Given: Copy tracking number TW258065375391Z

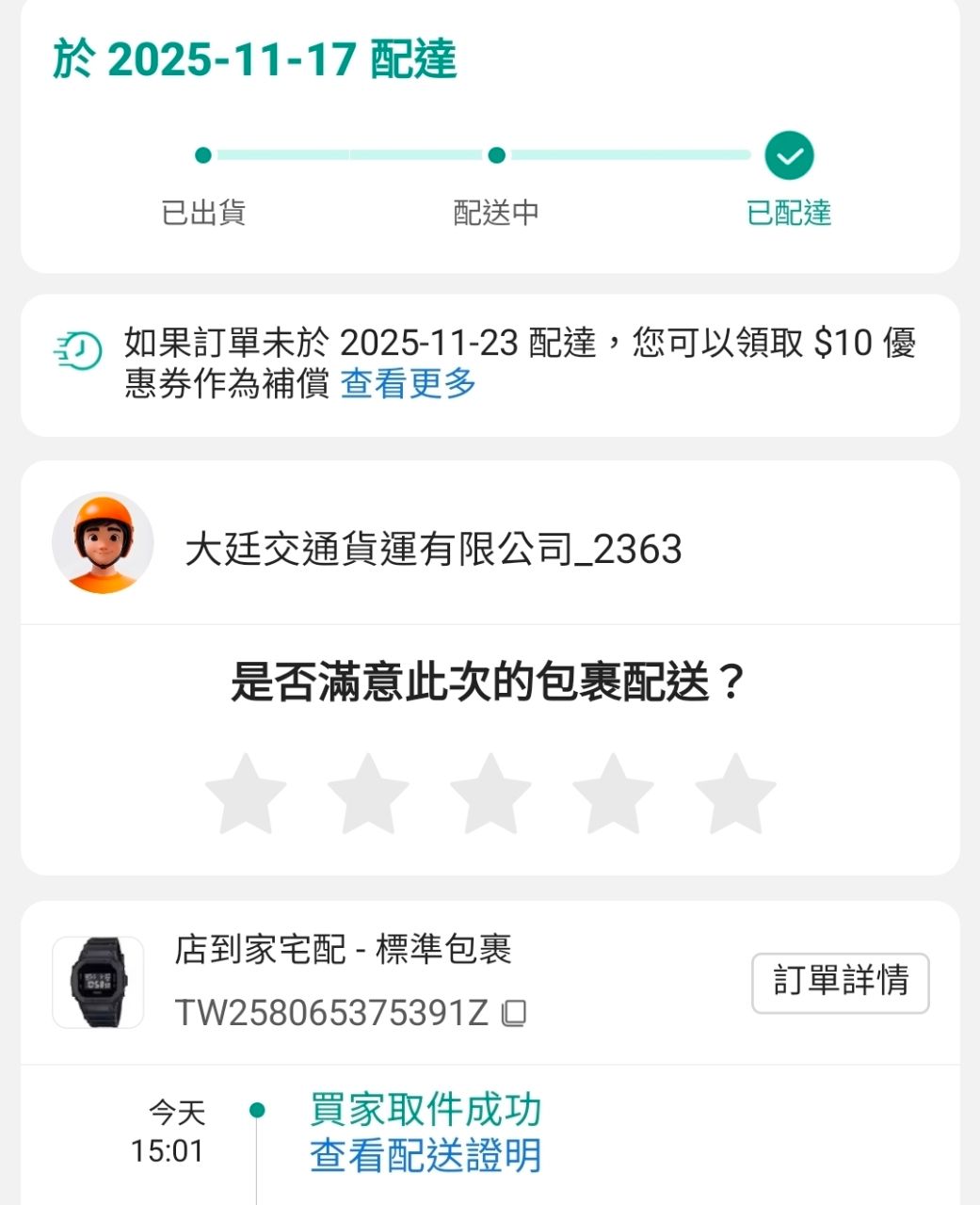Looking at the screenshot, I should [x=514, y=1014].
